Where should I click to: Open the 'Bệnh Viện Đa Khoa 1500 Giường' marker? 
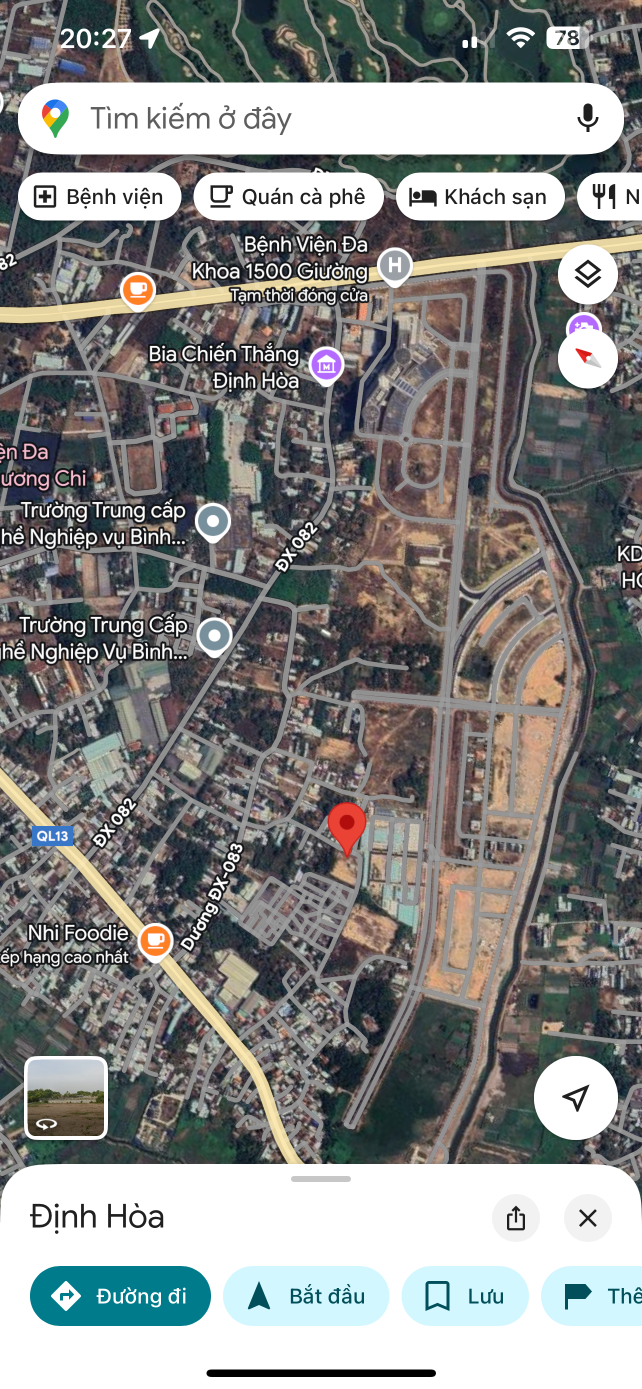pyautogui.click(x=395, y=267)
